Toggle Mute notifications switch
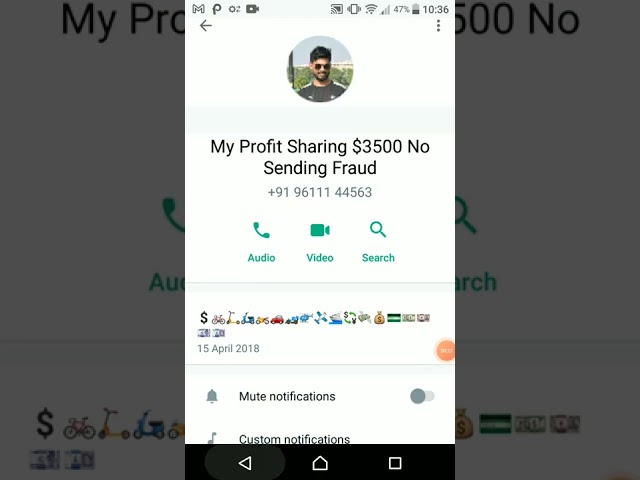Viewport: 640px width, 480px height. pos(422,396)
